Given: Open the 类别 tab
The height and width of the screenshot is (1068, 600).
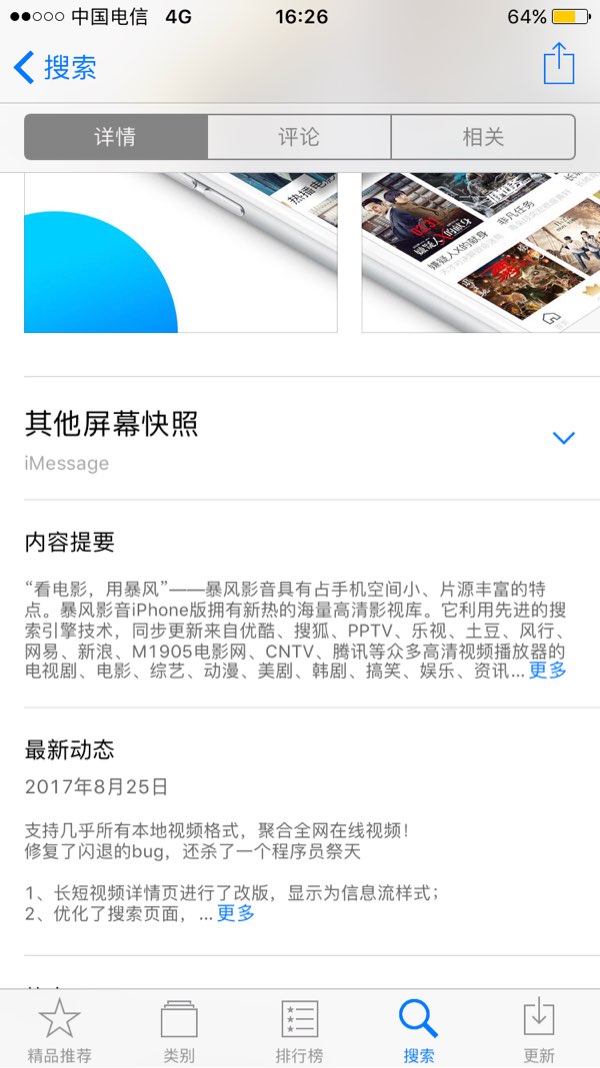Looking at the screenshot, I should [179, 1030].
